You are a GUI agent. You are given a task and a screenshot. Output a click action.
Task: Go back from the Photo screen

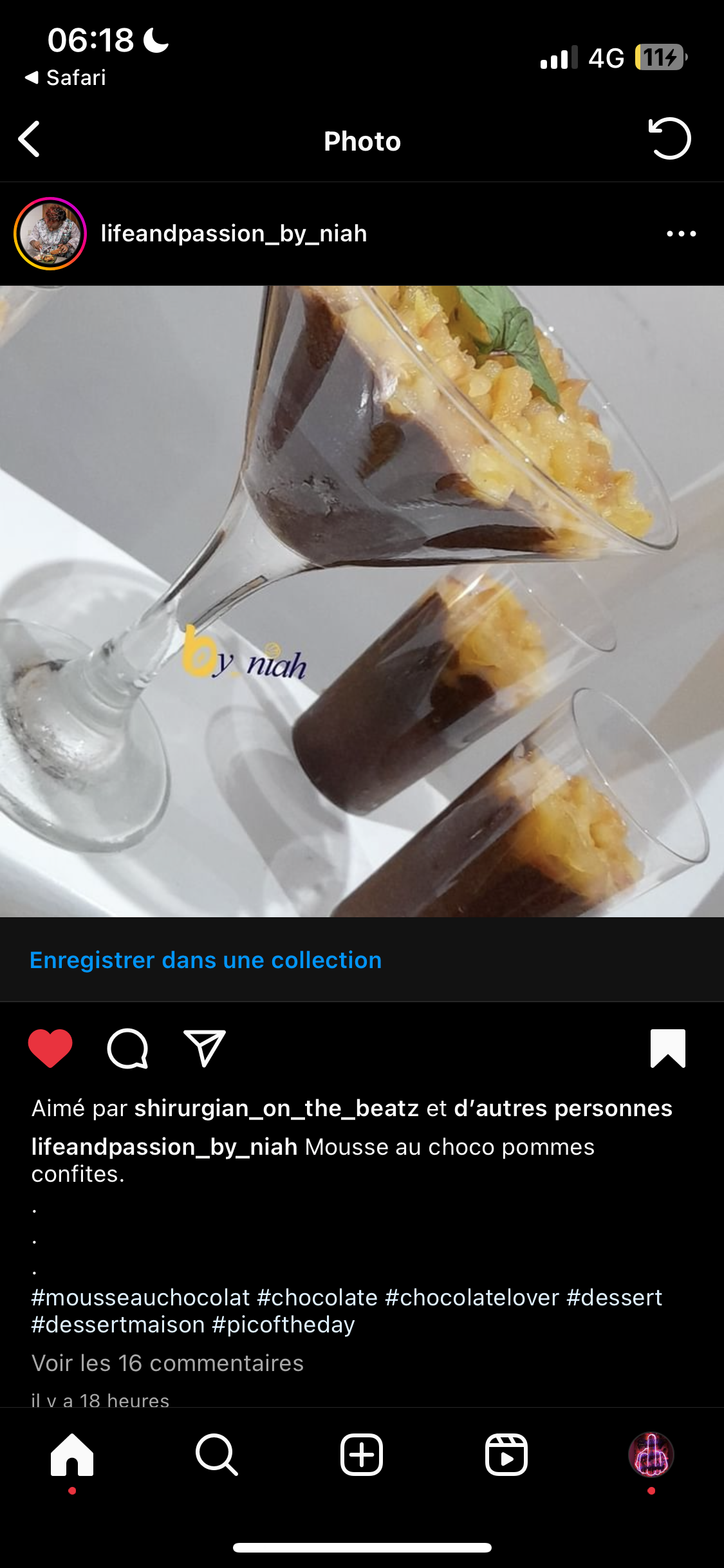(30, 139)
